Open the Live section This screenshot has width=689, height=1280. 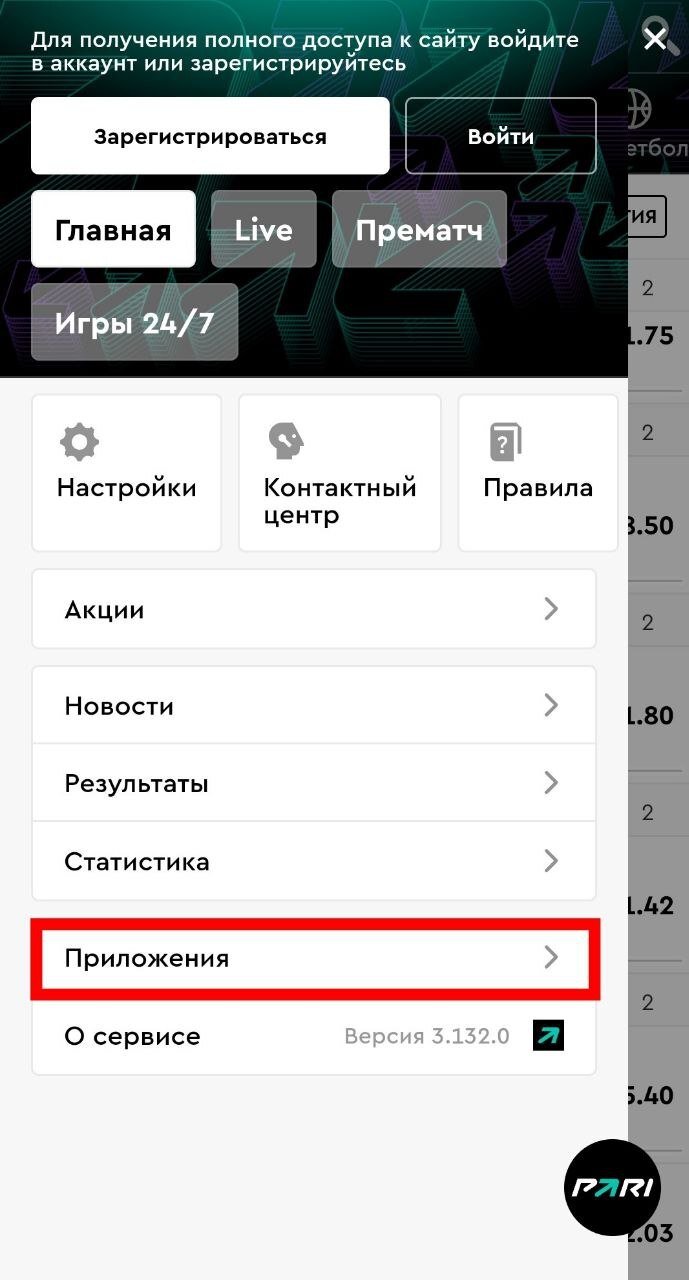click(263, 230)
